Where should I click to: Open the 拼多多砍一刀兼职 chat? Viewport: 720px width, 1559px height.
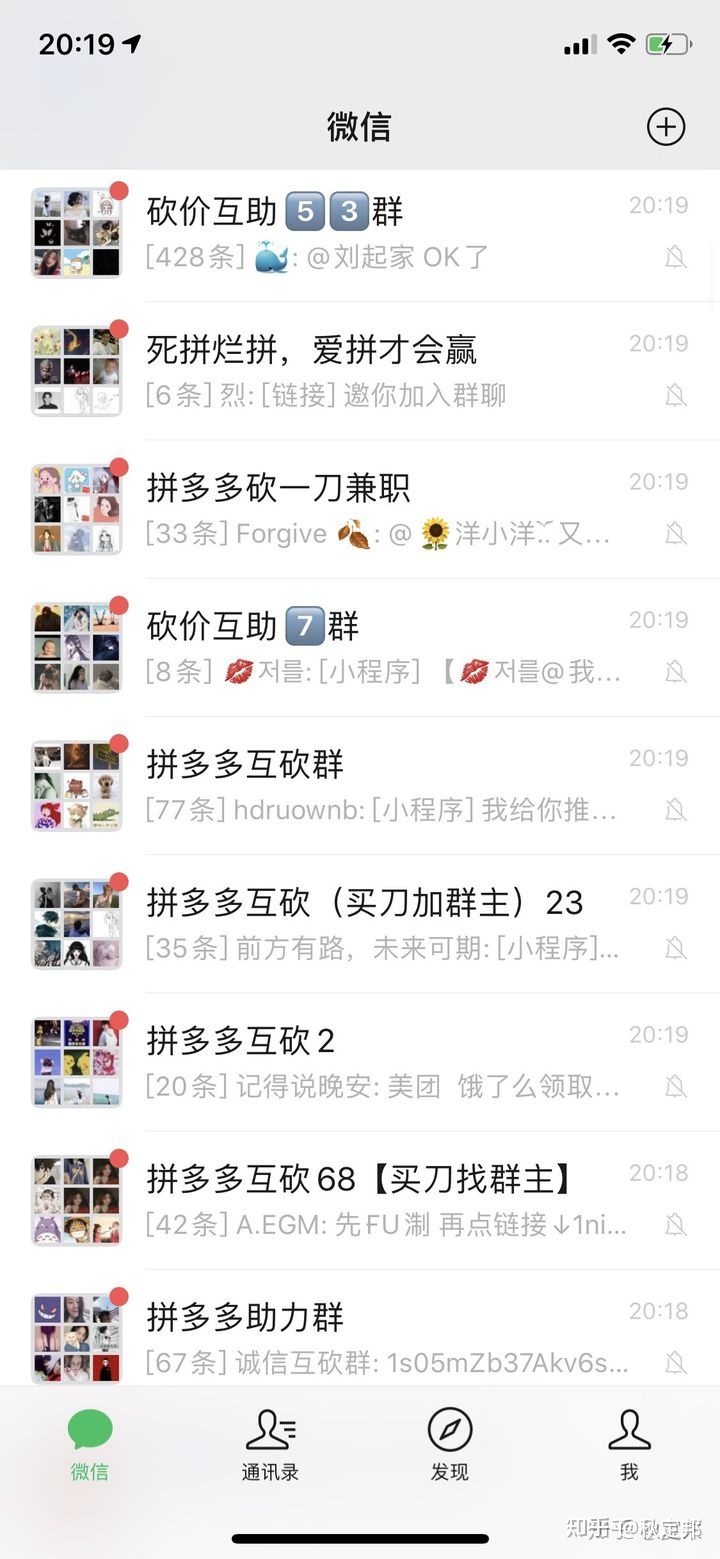(x=380, y=509)
